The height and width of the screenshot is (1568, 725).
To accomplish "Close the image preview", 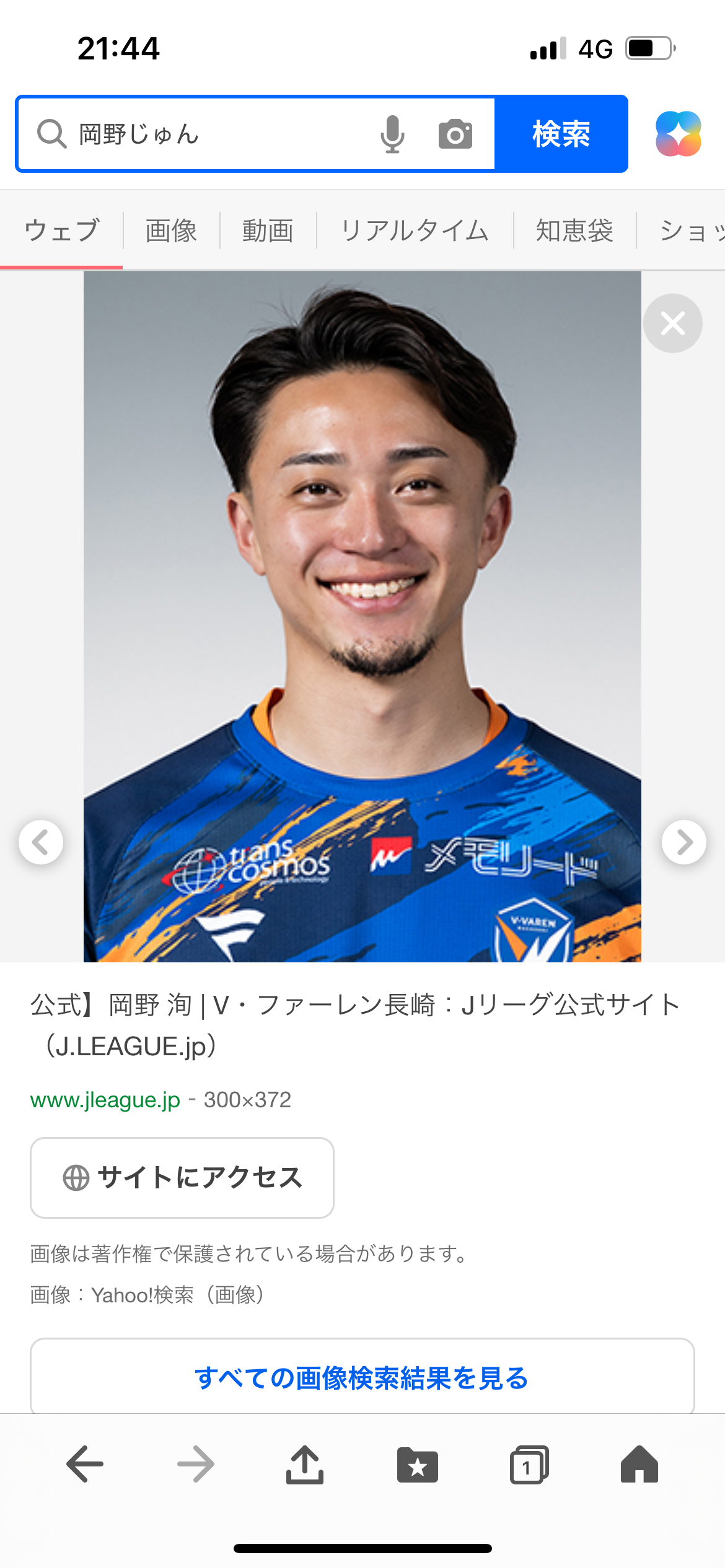I will tap(672, 323).
